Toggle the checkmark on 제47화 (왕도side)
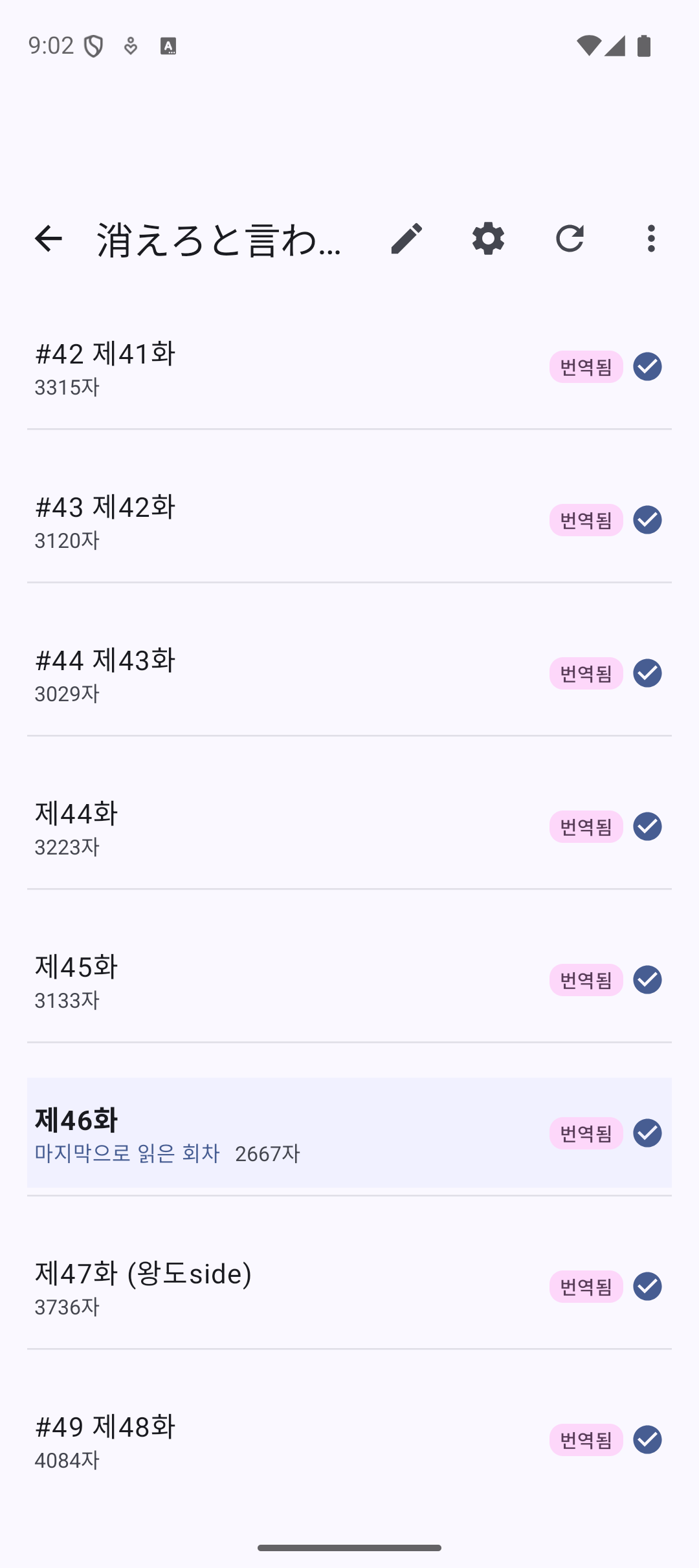This screenshot has width=699, height=1568. [647, 1287]
